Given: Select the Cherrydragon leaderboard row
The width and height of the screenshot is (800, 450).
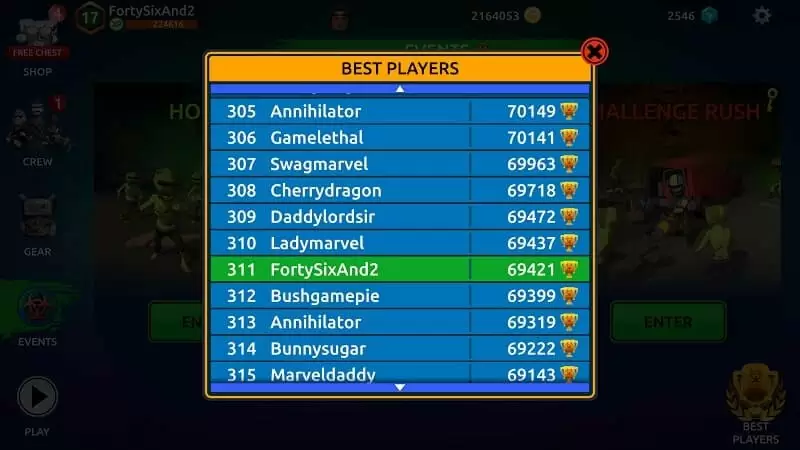Looking at the screenshot, I should click(400, 190).
